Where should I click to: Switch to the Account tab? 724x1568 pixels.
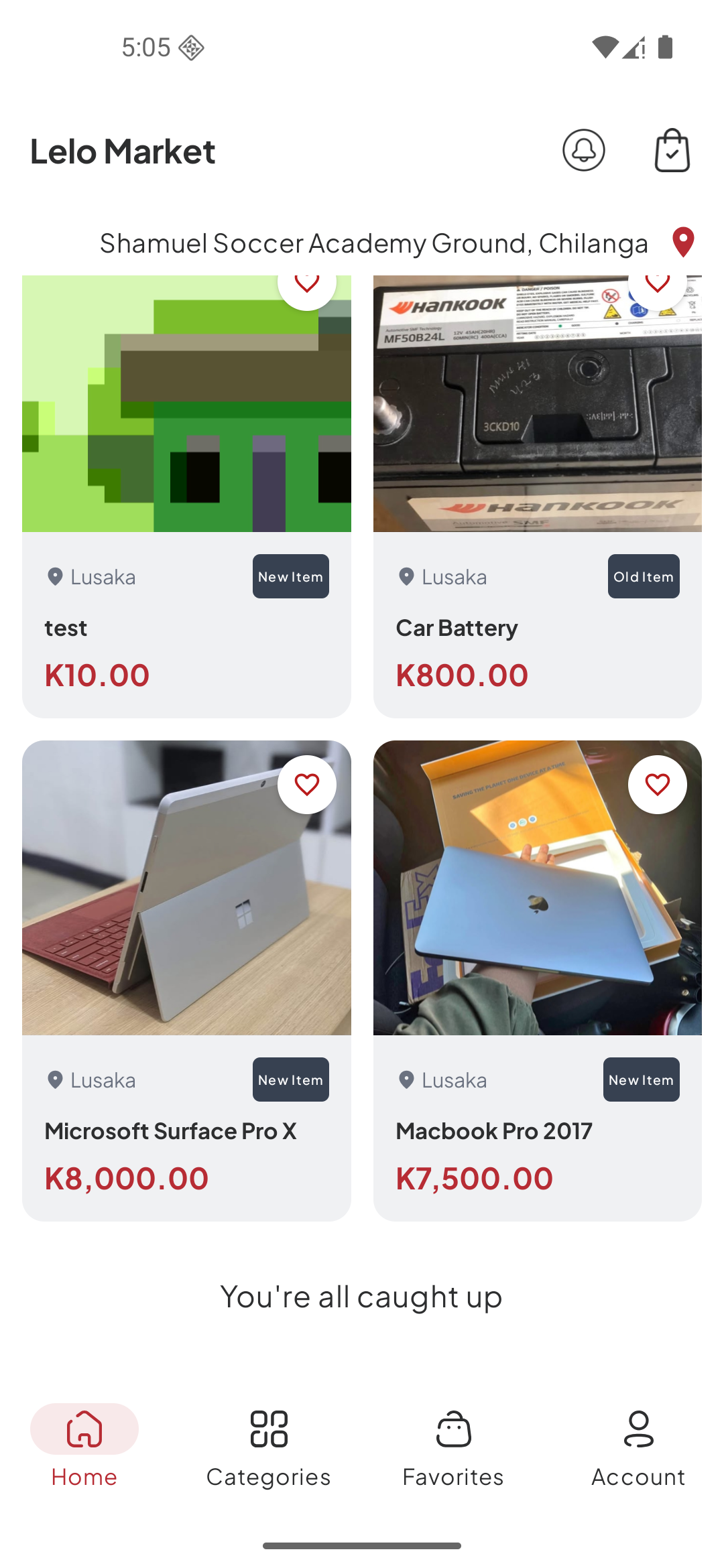[x=638, y=1445]
